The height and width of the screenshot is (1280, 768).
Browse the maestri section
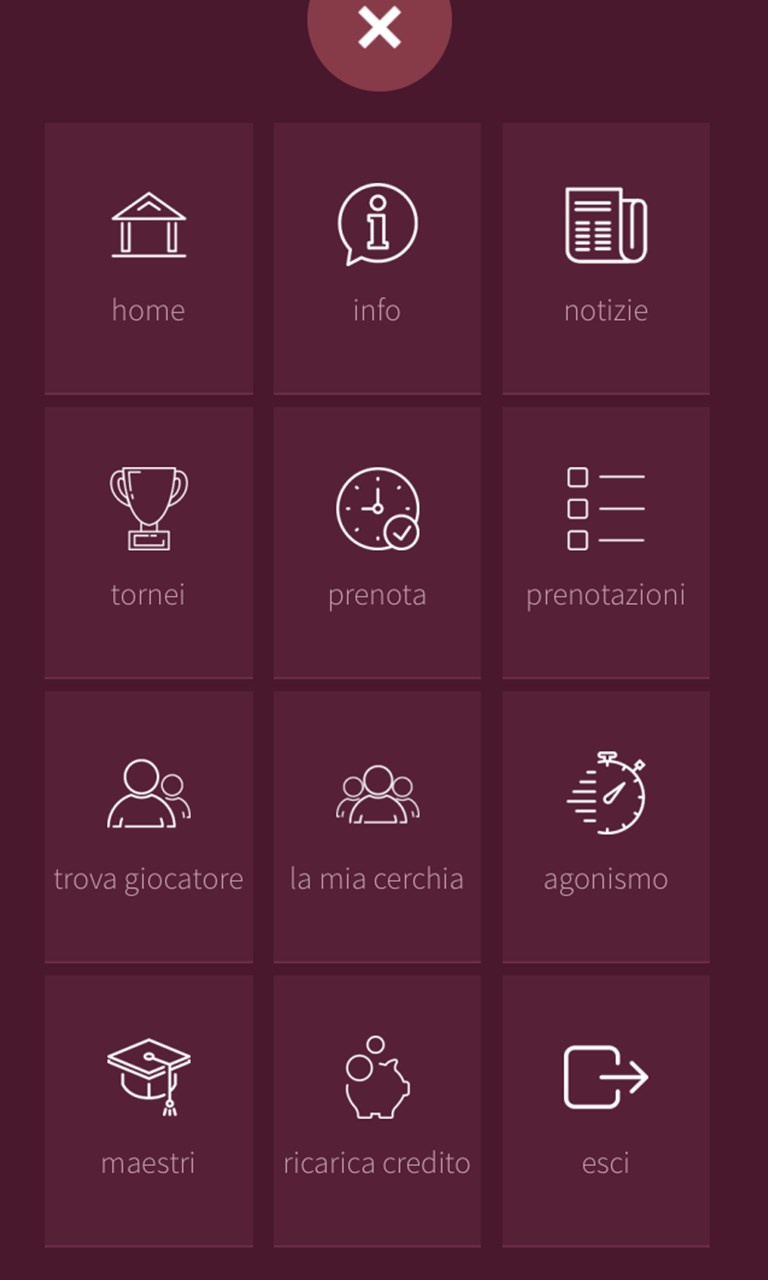[x=149, y=1111]
